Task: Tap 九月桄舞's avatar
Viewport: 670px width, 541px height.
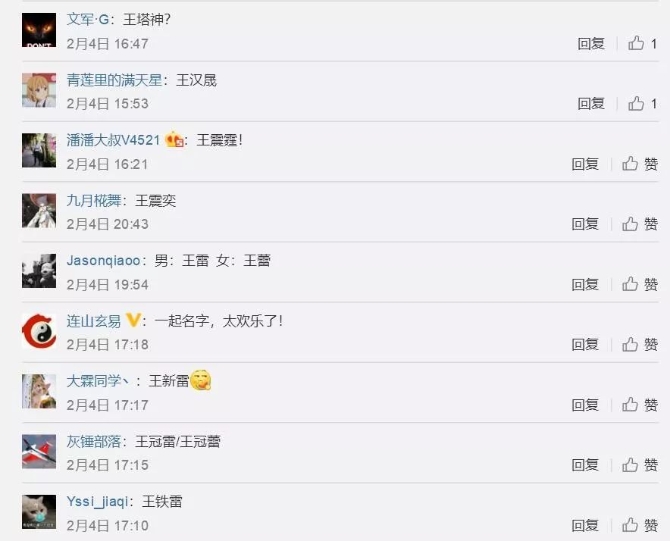Action: click(x=39, y=211)
